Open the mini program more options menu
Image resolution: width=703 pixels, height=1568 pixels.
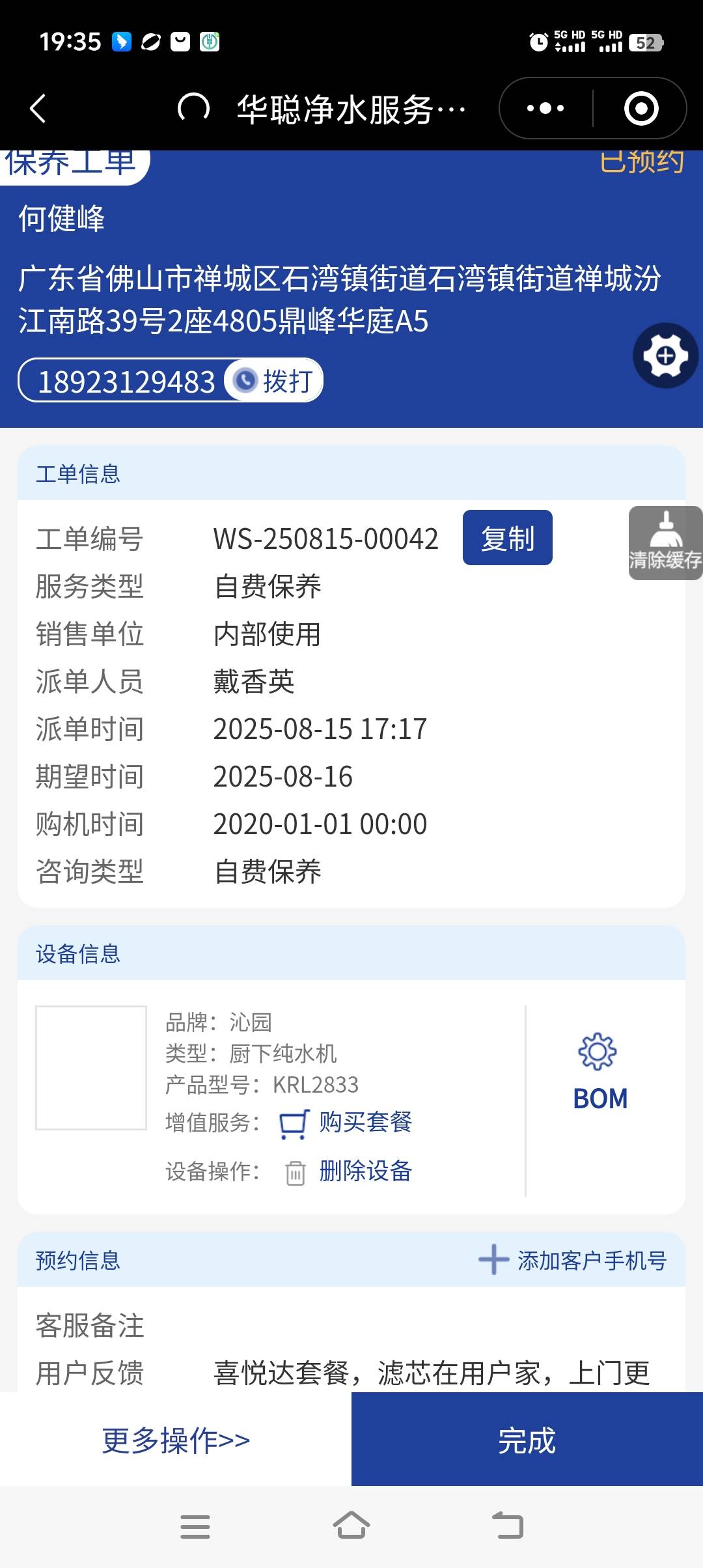pyautogui.click(x=545, y=108)
